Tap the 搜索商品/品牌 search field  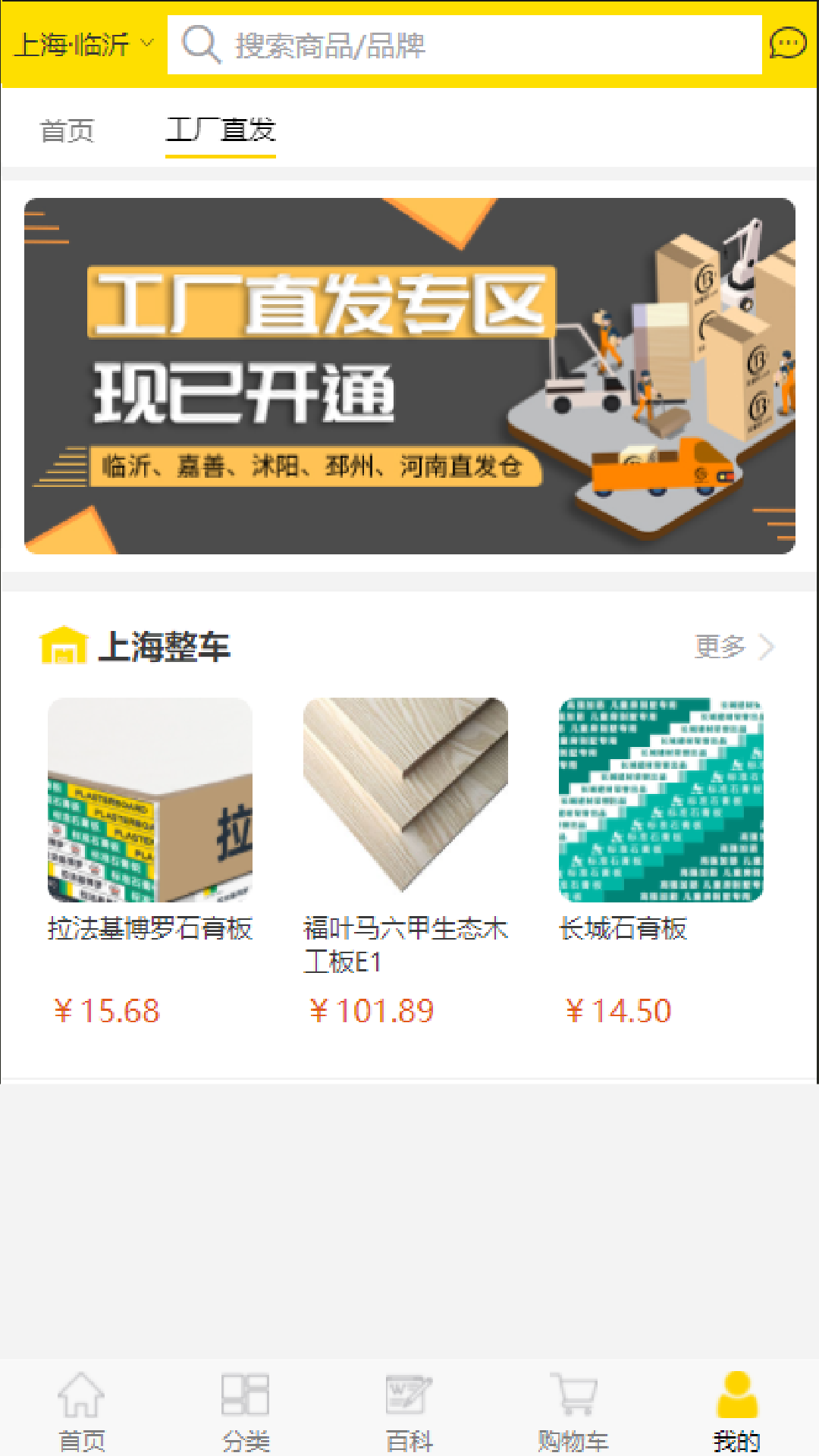464,45
